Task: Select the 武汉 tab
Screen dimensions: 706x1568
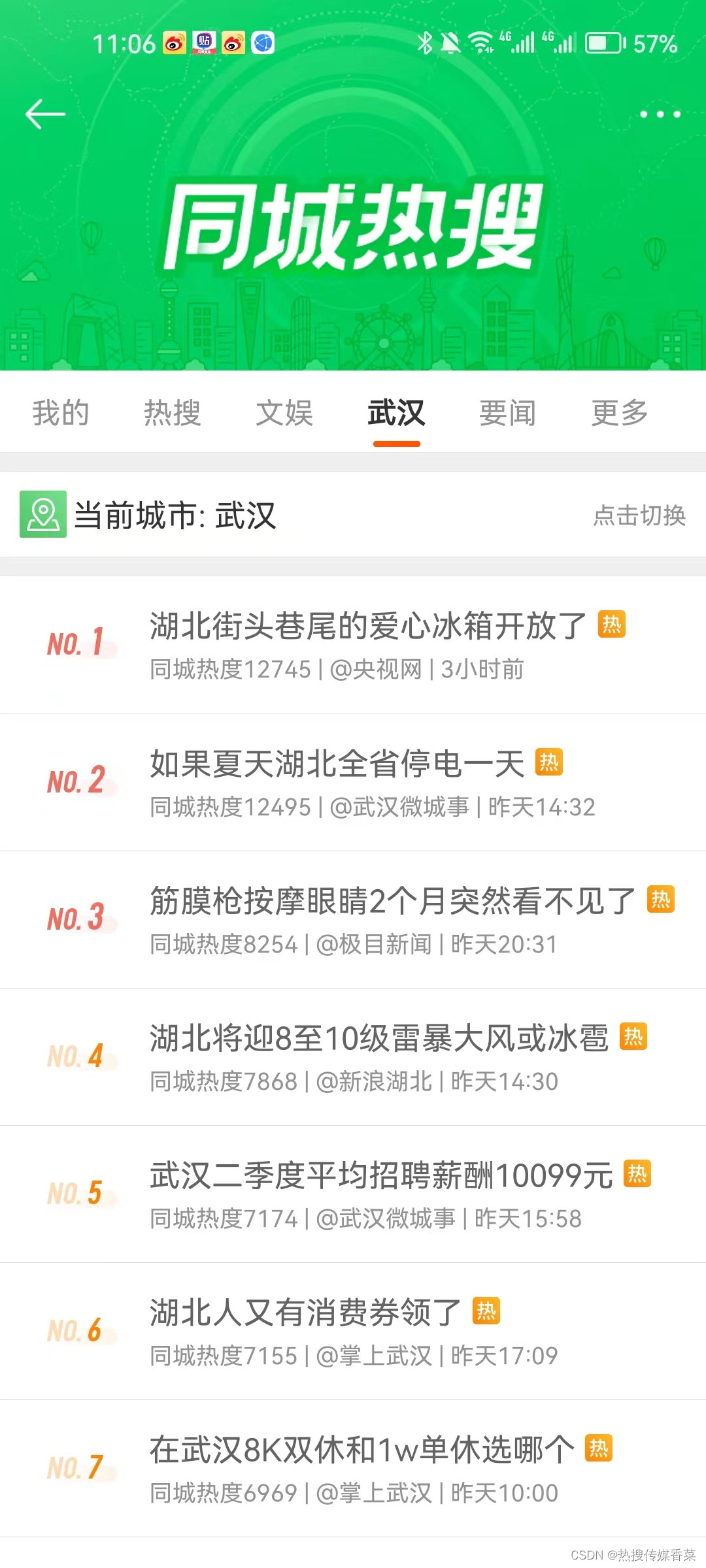Action: tap(396, 413)
